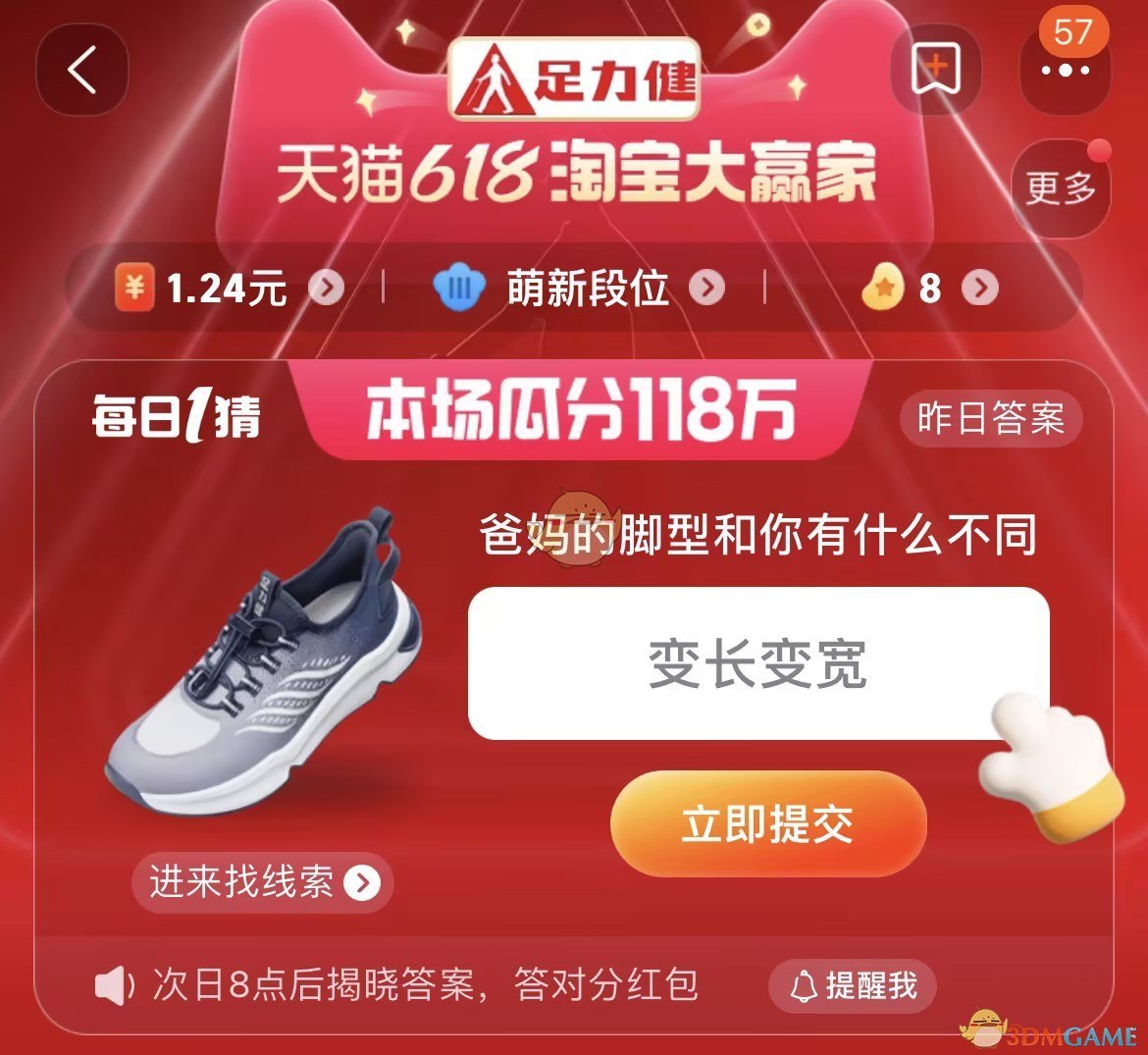View 萌新段位 rank details

tap(578, 289)
